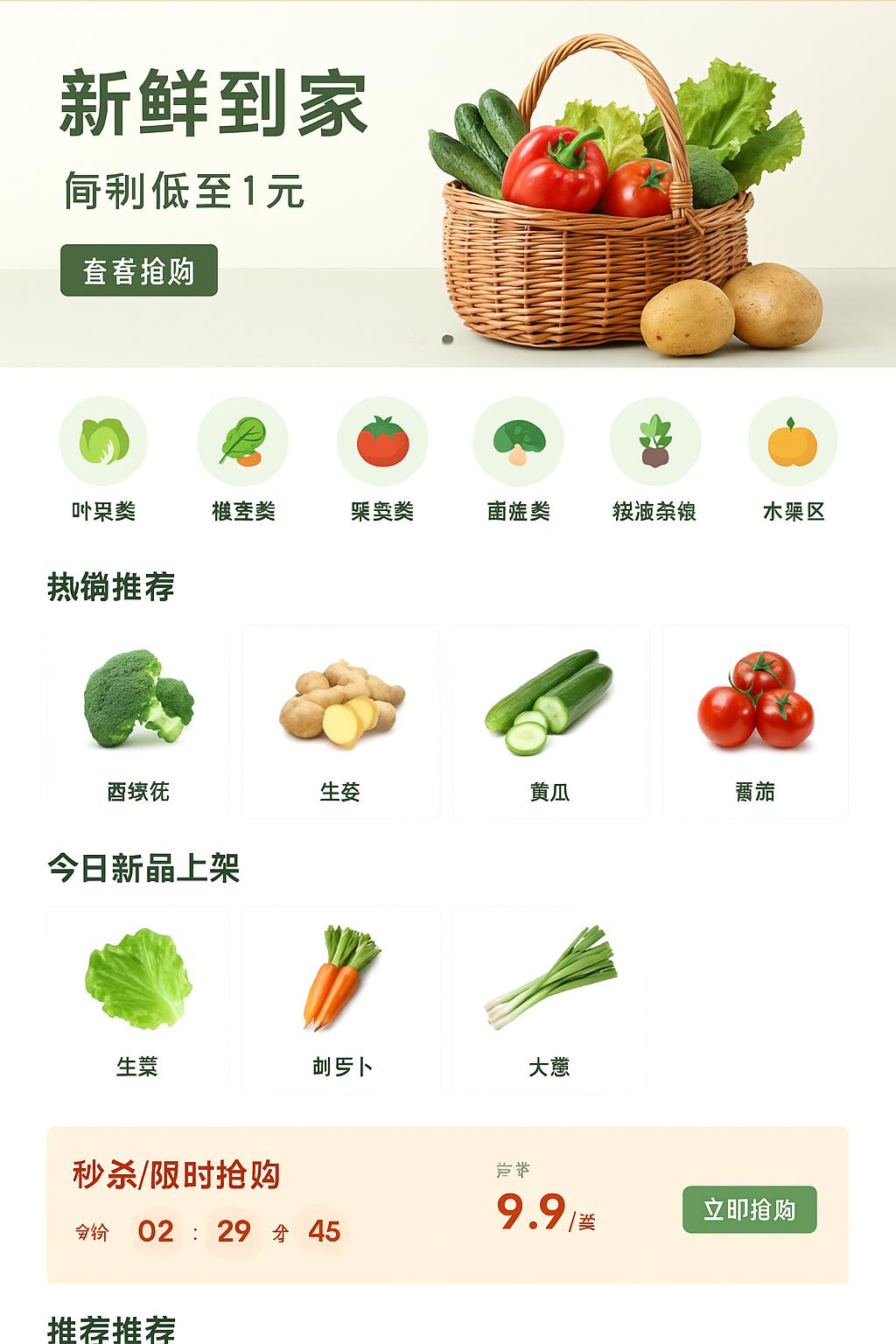Open the broccoli product card
The image size is (896, 1344).
(138, 722)
